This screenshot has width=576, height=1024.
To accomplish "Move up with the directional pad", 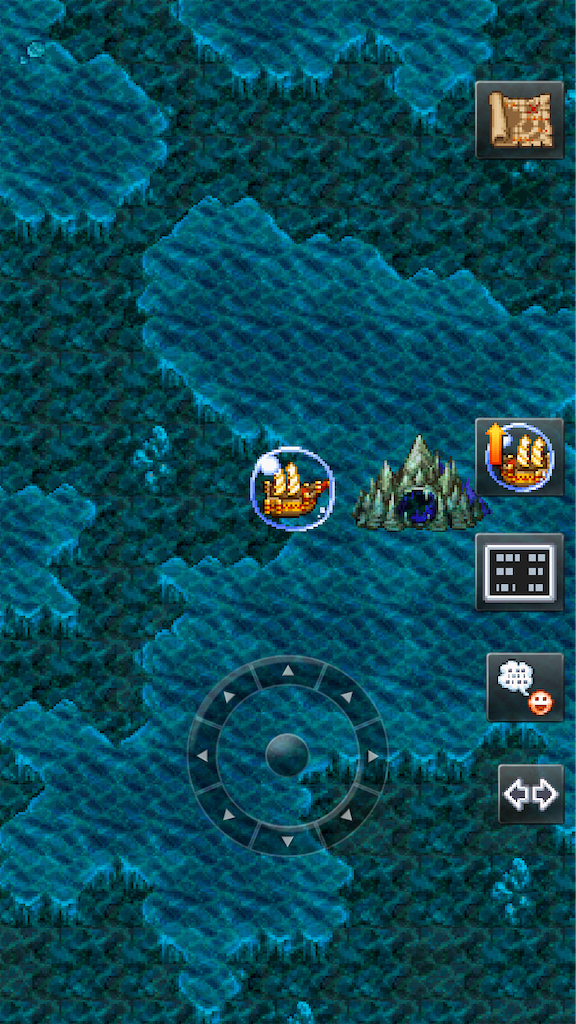I will (287, 671).
